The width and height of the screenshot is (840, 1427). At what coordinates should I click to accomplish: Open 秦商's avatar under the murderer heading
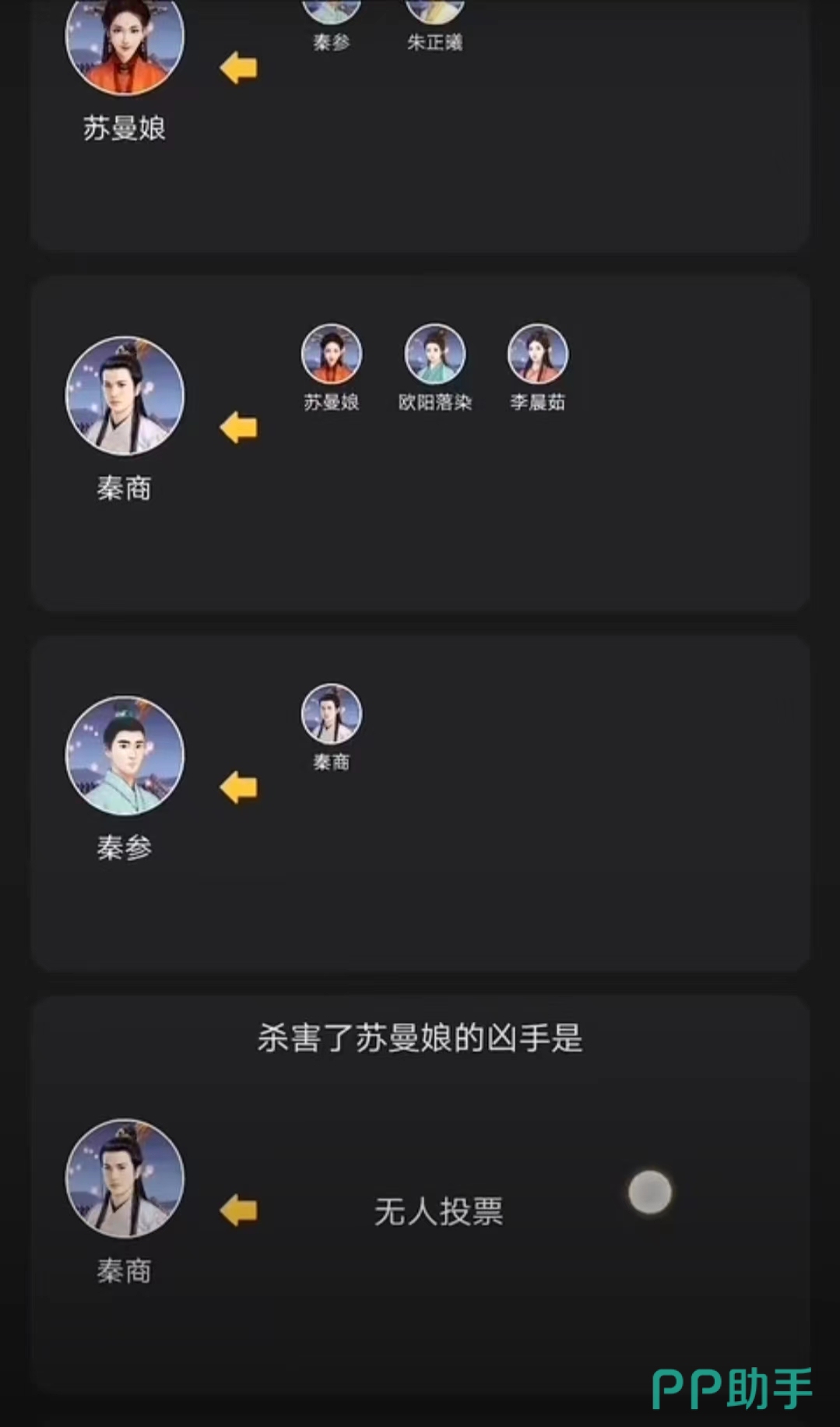click(x=125, y=1179)
